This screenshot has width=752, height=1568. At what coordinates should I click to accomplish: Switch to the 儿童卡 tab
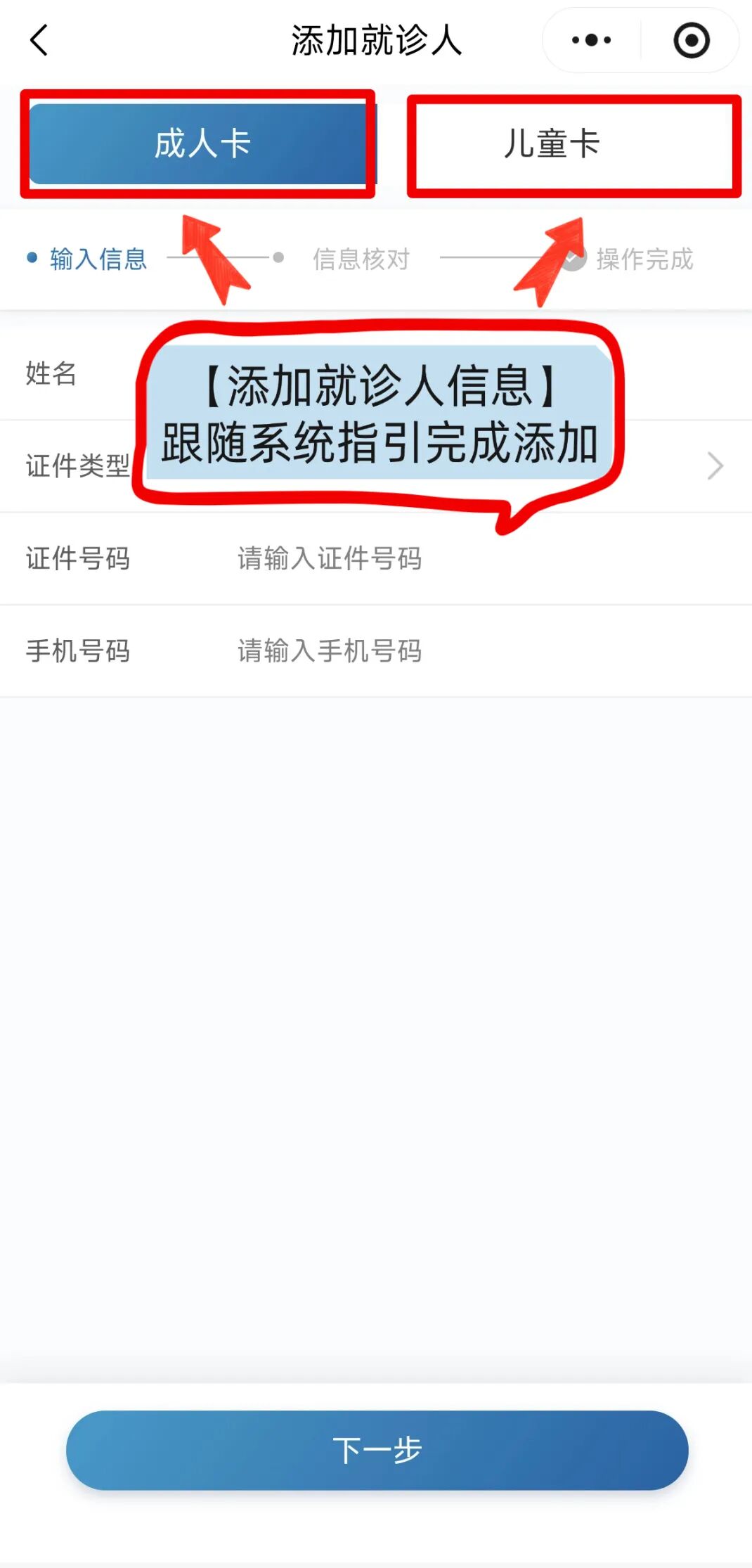[x=552, y=144]
